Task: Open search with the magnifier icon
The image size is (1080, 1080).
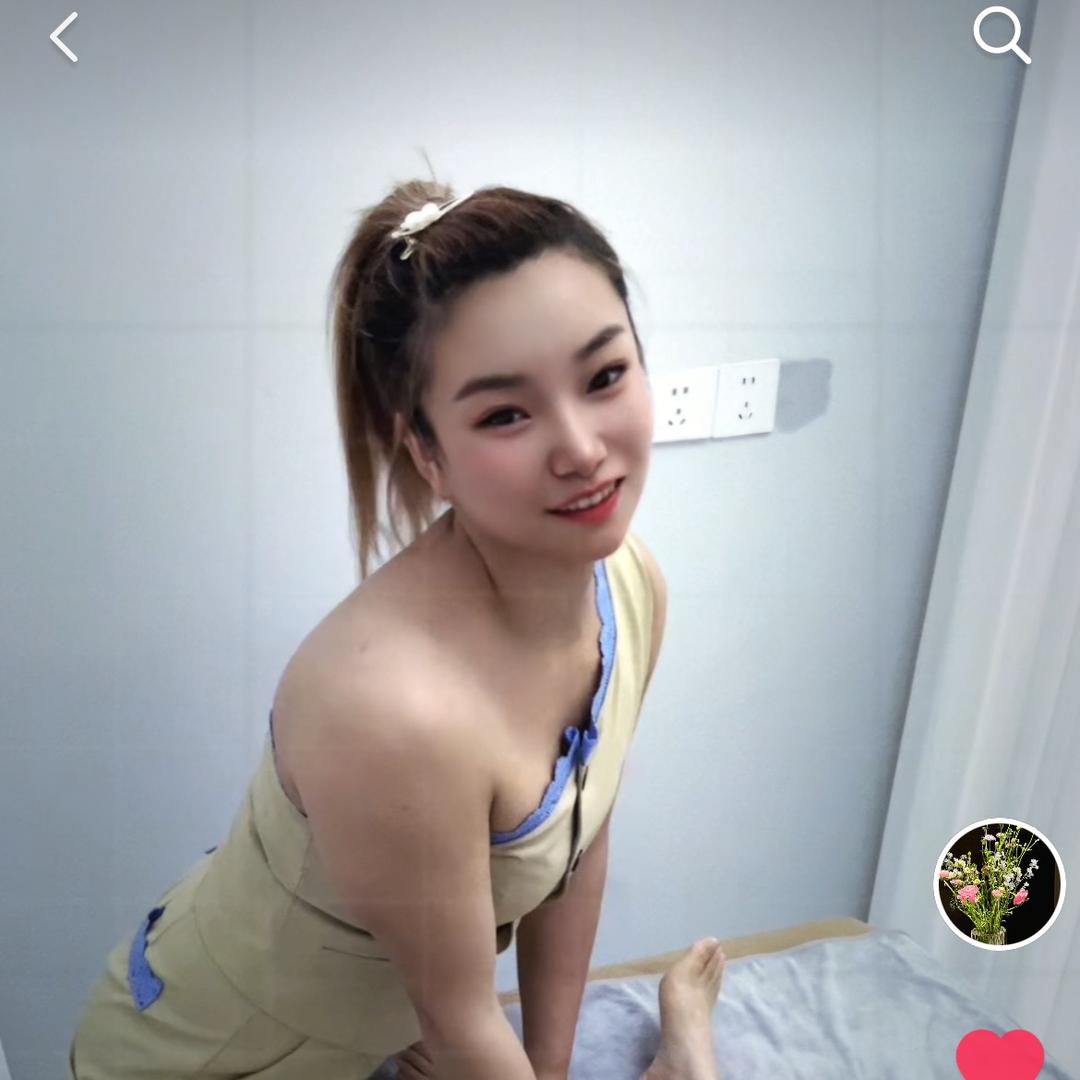Action: (x=1001, y=36)
